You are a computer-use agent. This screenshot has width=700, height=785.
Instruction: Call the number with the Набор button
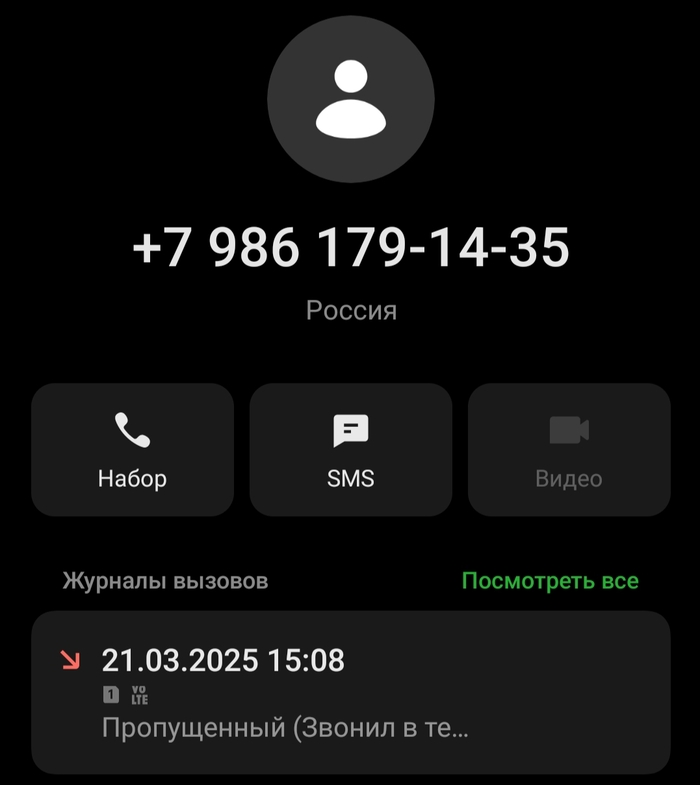(132, 449)
